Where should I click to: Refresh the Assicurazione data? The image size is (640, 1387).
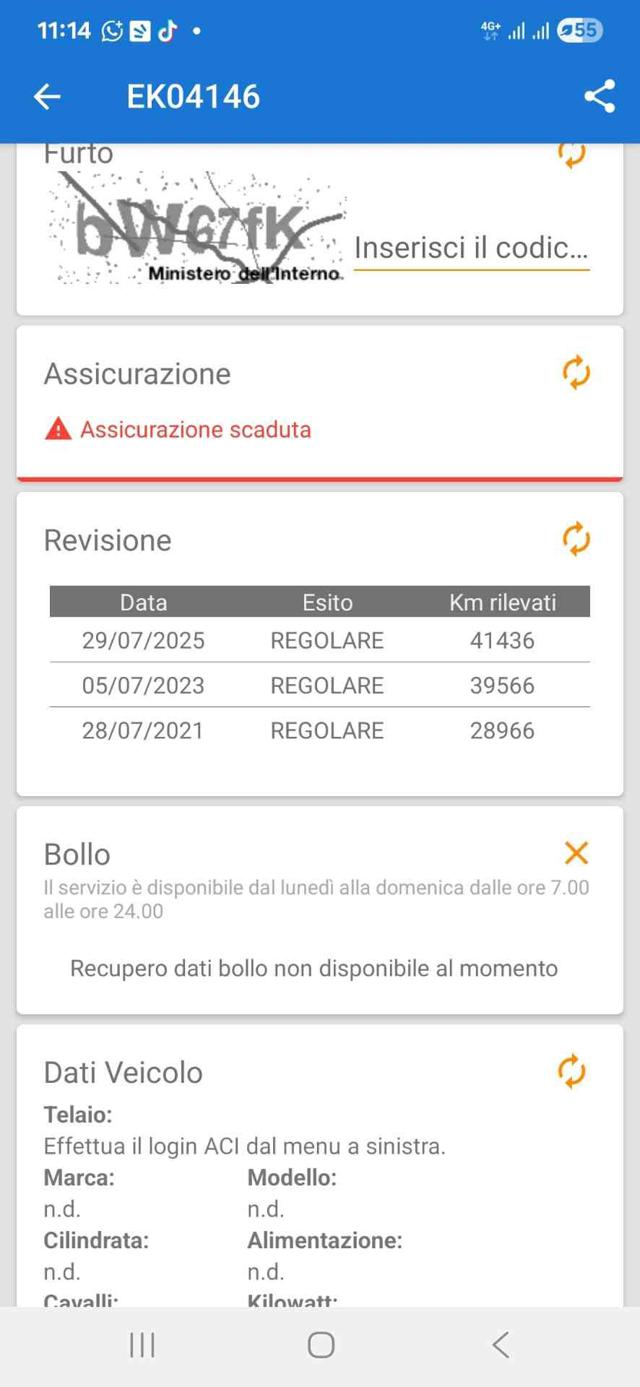pyautogui.click(x=576, y=373)
